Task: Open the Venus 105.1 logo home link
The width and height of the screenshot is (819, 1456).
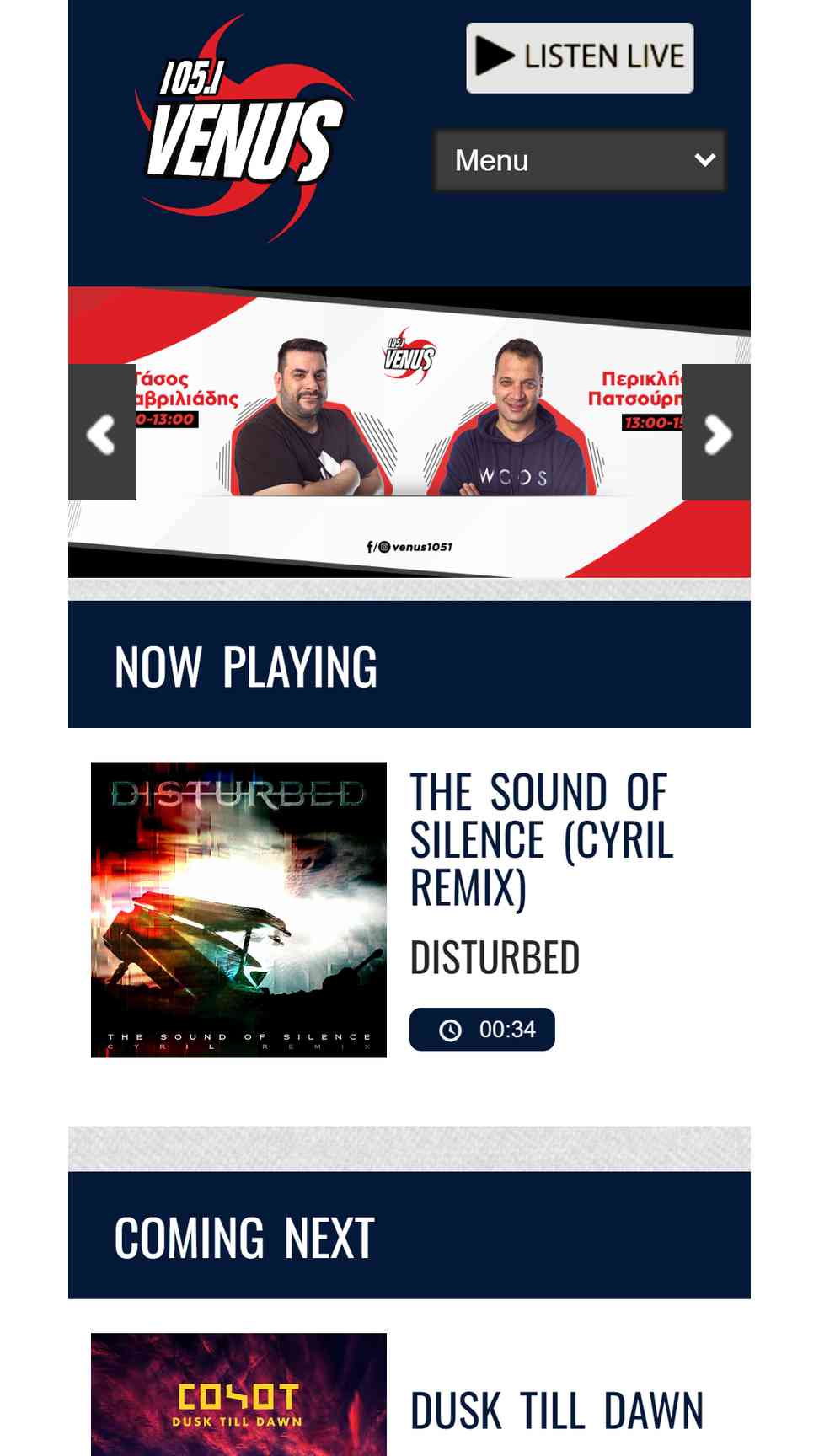Action: (244, 128)
